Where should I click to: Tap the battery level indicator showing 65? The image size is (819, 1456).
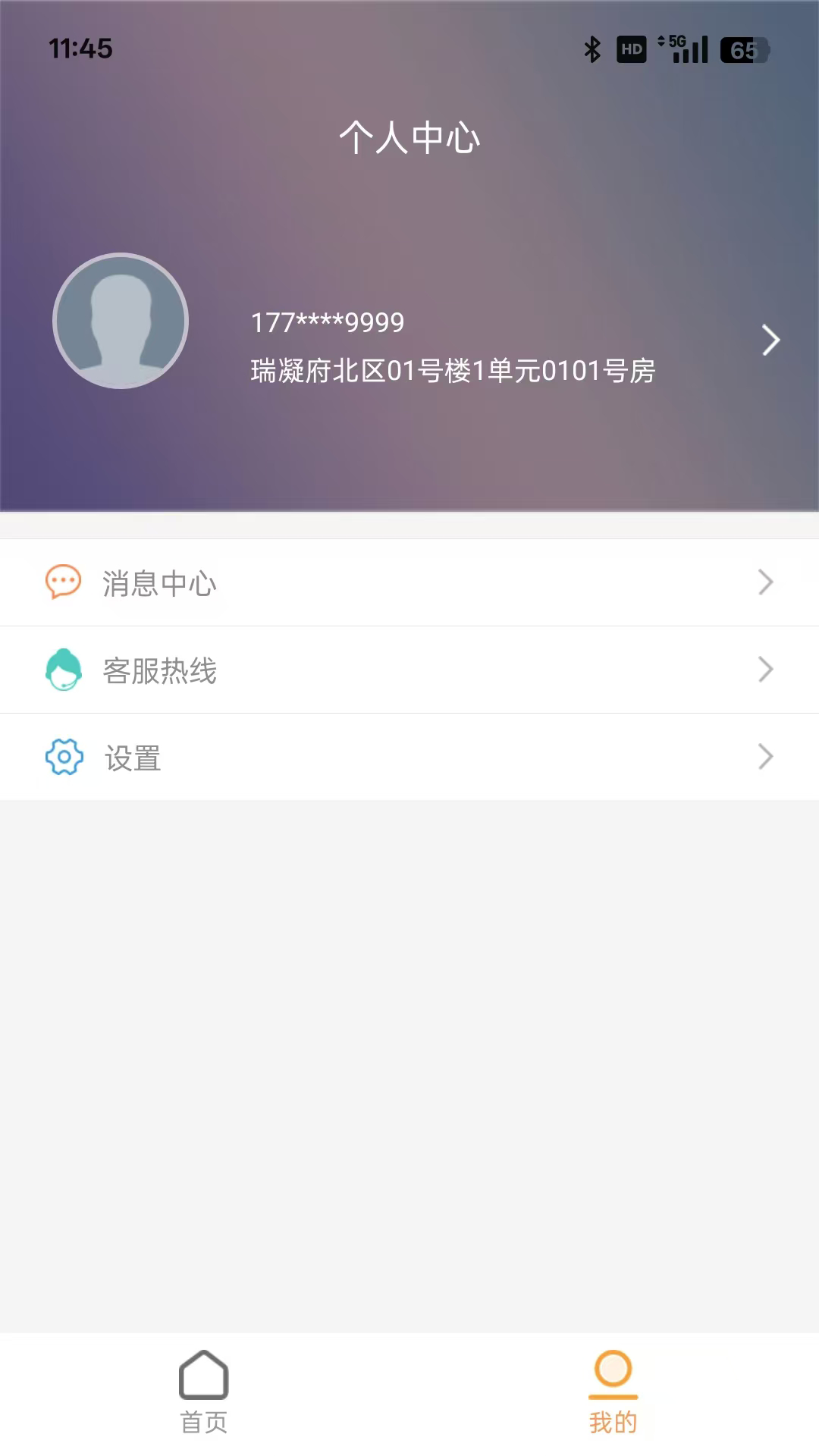click(x=746, y=48)
